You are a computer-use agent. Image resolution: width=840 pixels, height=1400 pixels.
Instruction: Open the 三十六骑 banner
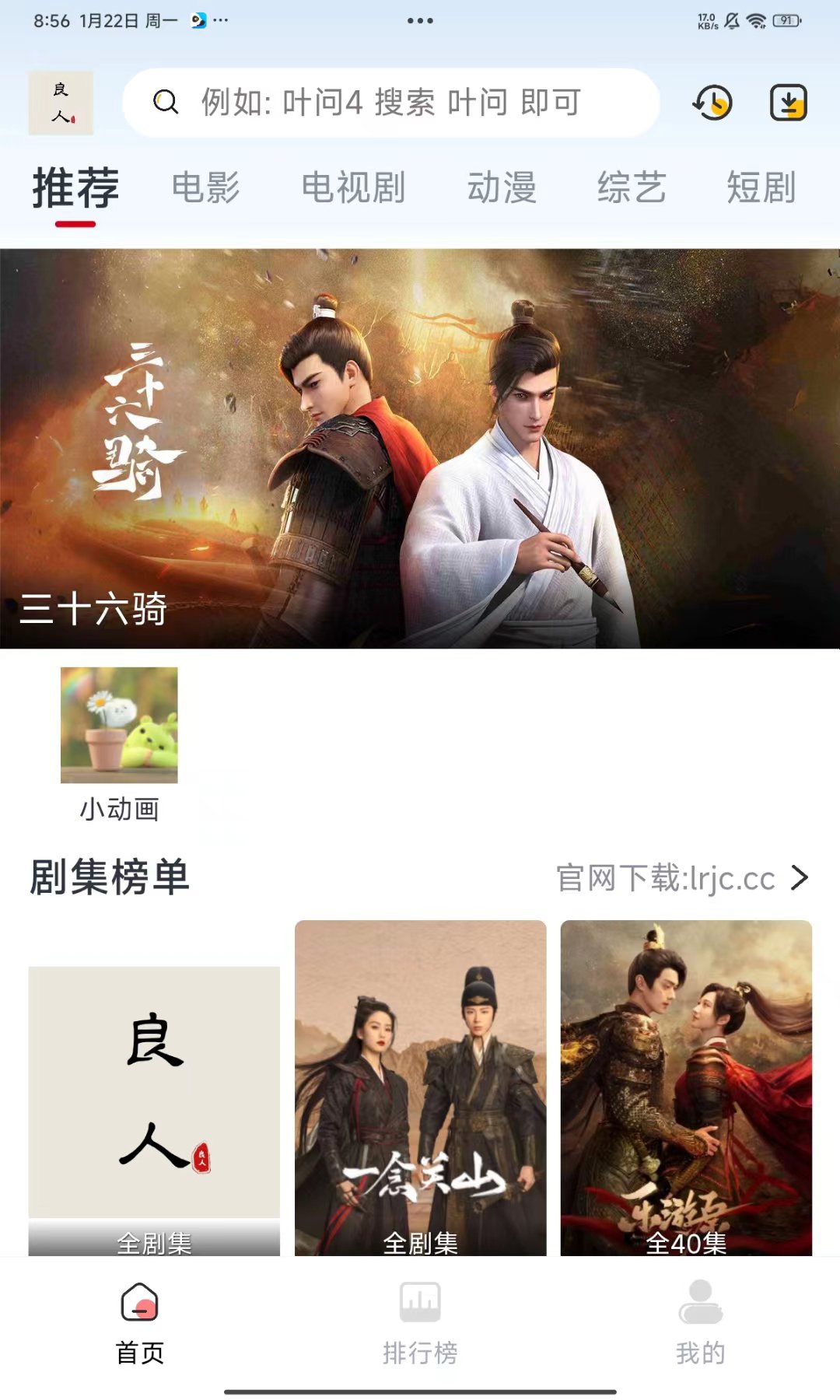420,448
